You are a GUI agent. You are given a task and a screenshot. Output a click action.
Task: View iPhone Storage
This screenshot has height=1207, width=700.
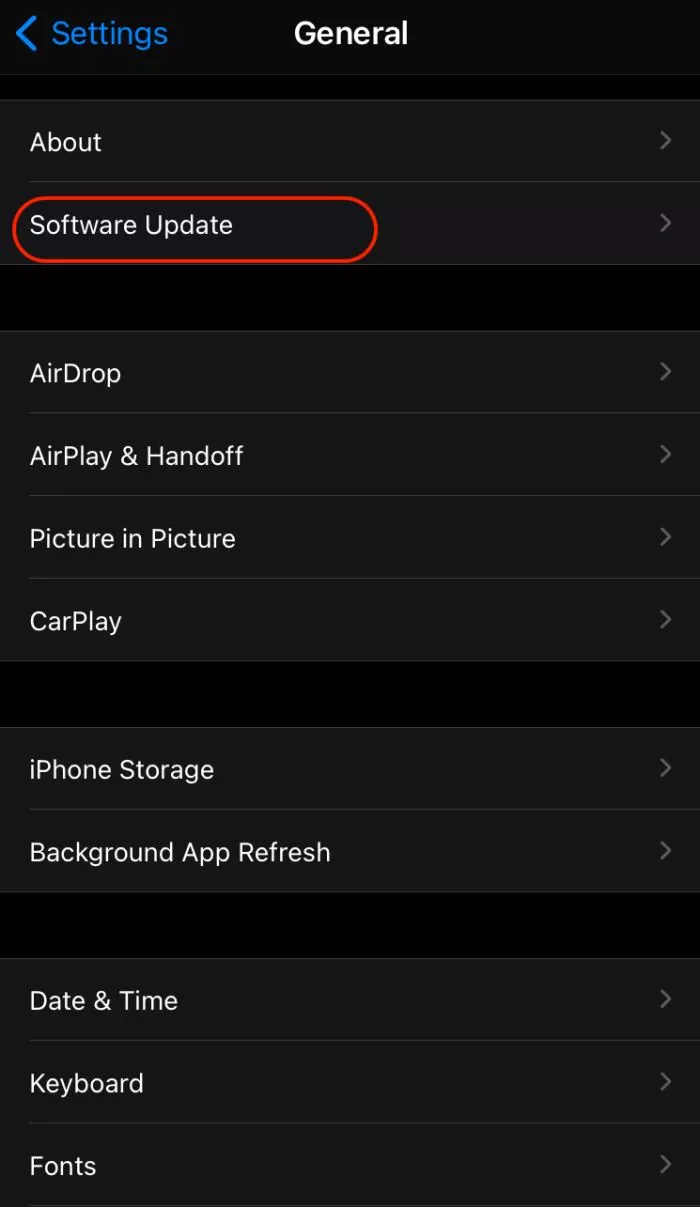pos(350,769)
